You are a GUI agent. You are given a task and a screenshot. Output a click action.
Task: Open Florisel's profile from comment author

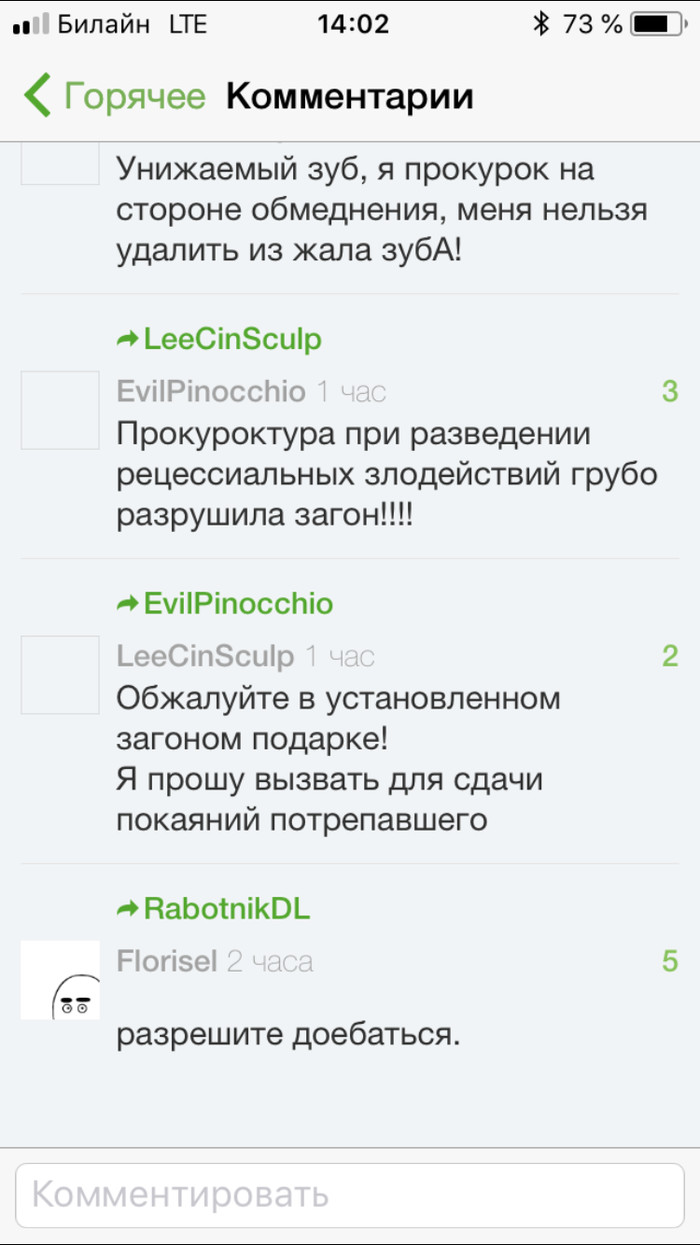coord(167,961)
